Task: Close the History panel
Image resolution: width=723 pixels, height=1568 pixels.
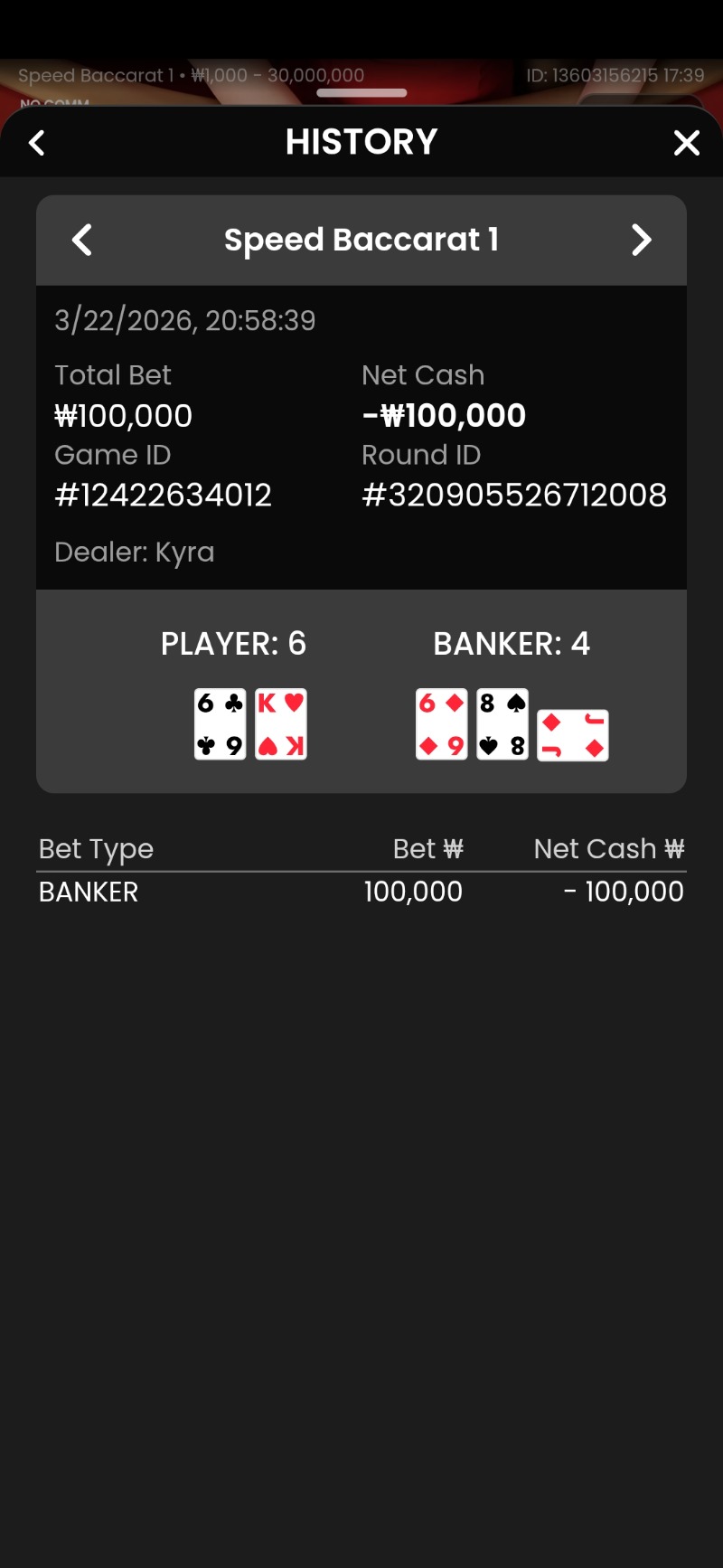Action: (x=686, y=143)
